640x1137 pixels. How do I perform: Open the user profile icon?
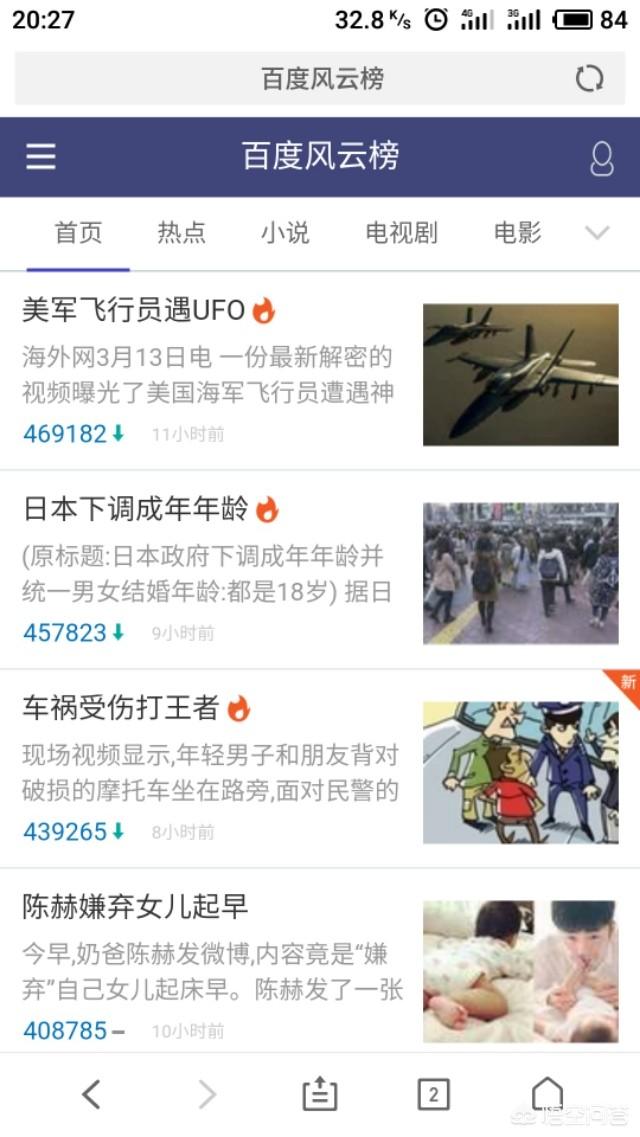(601, 158)
